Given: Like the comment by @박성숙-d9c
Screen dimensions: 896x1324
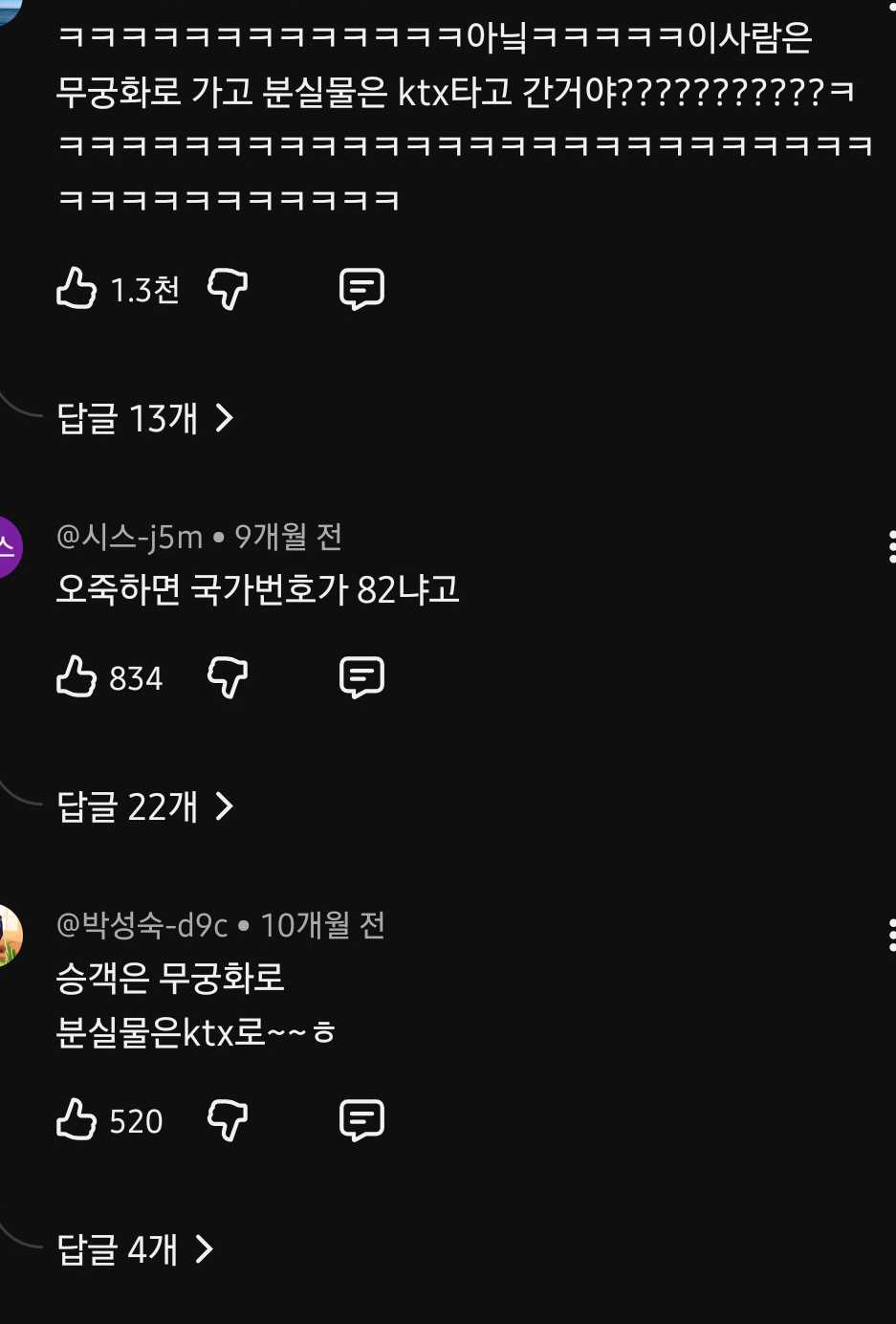Looking at the screenshot, I should click(x=76, y=1120).
